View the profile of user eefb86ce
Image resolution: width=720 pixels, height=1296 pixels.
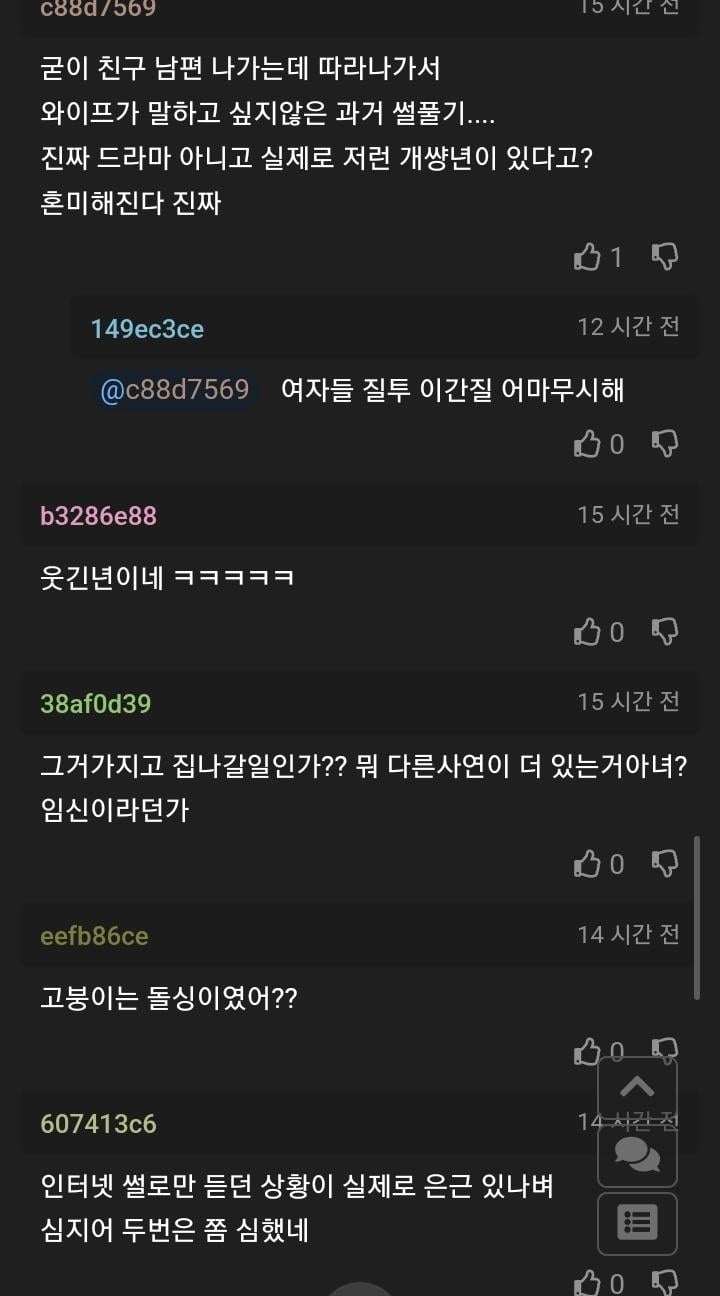94,936
